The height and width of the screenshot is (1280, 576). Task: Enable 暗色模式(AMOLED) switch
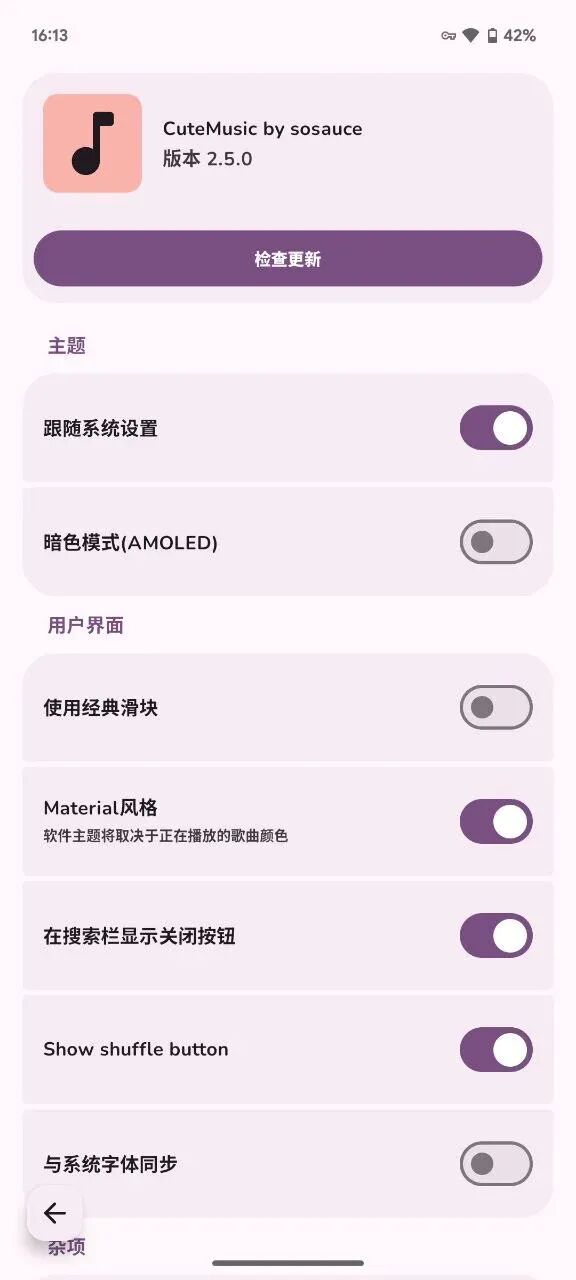click(496, 542)
